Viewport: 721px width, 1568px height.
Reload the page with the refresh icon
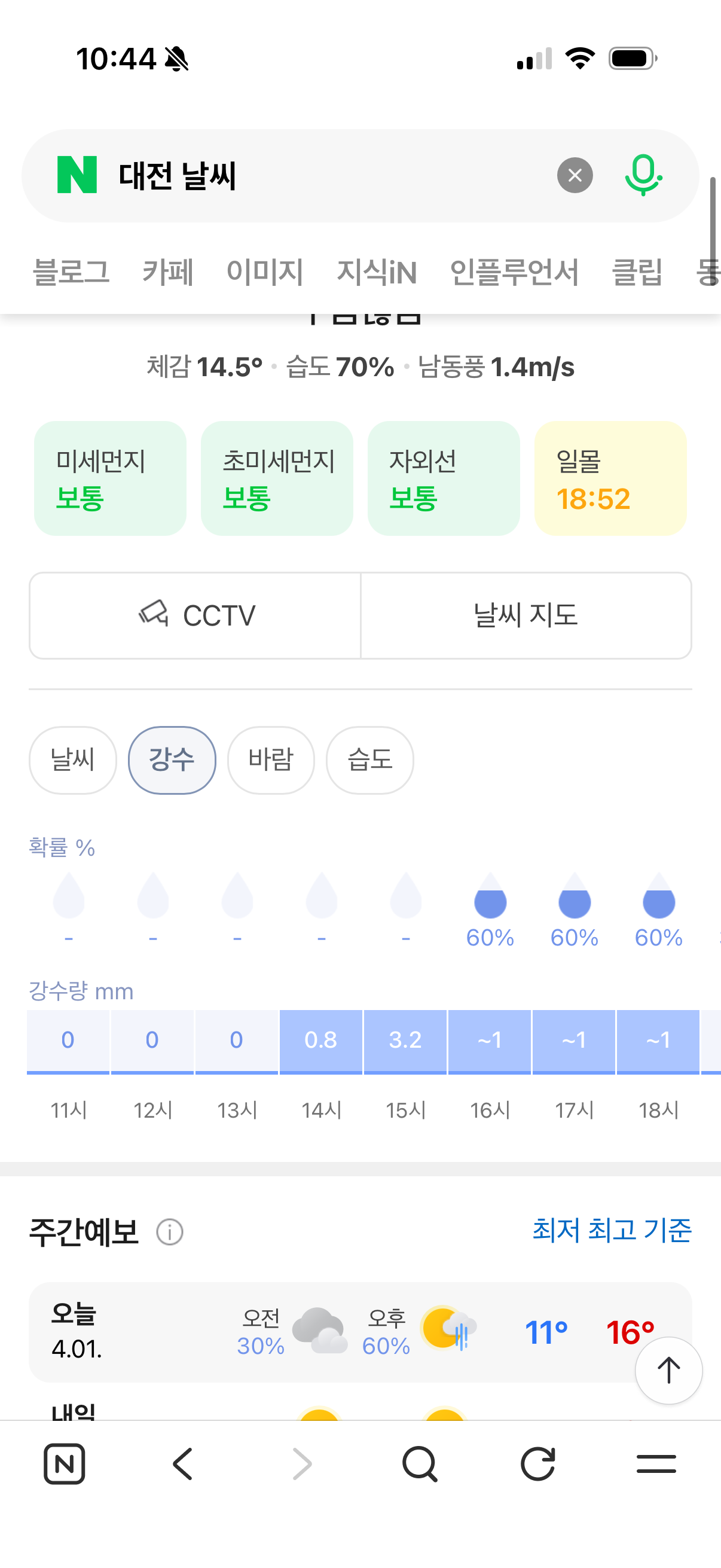point(538,1464)
